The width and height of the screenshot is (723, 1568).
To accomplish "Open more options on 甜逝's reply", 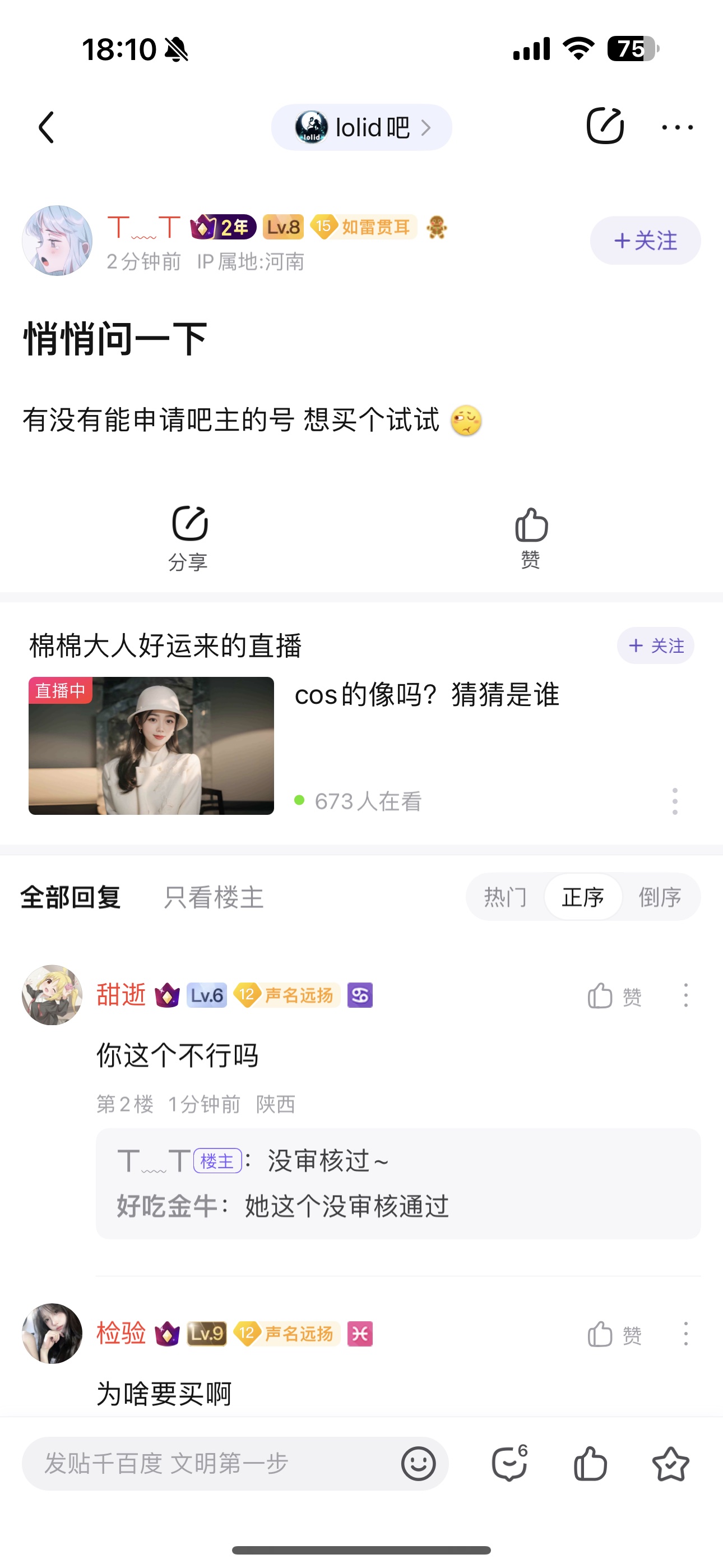I will [x=686, y=995].
